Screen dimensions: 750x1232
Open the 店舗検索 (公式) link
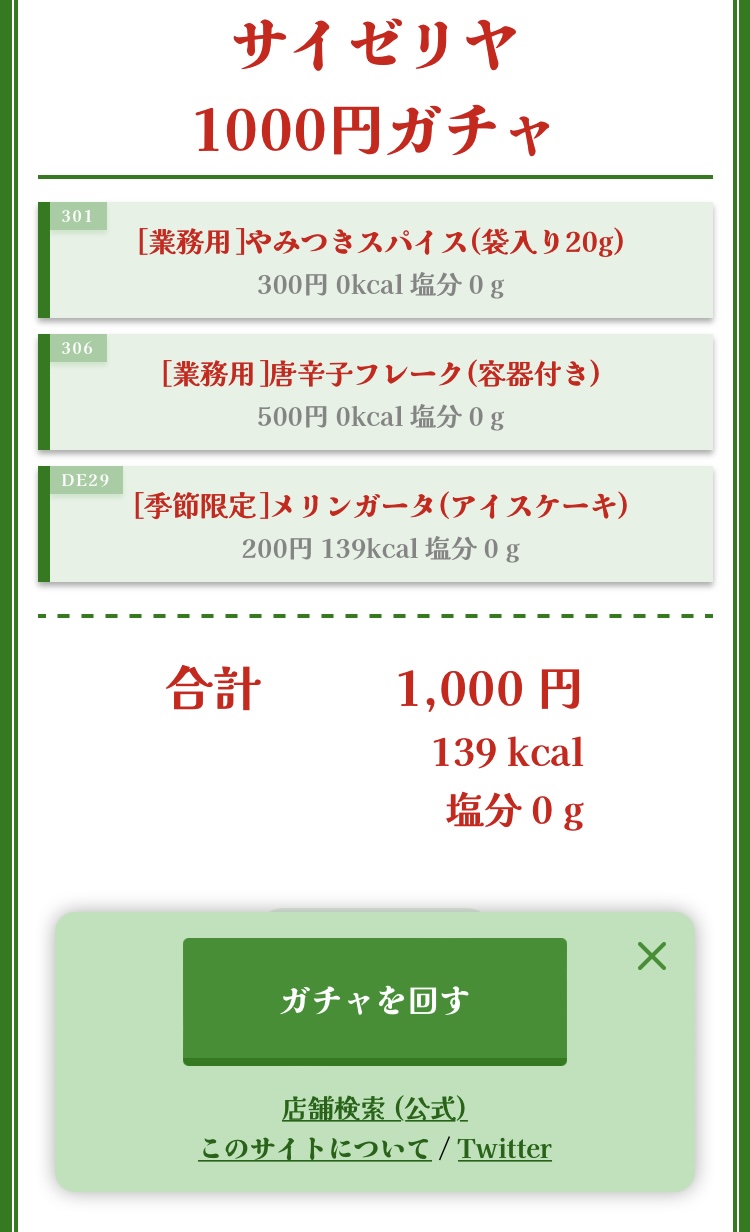tap(375, 1109)
